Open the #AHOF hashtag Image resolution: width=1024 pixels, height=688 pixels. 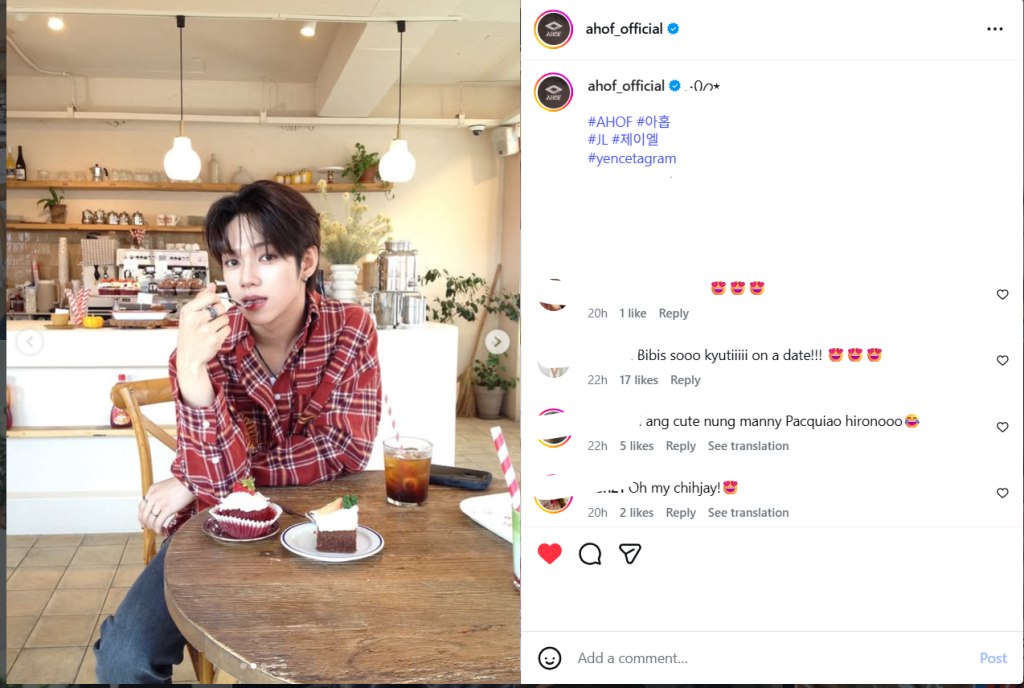[610, 121]
